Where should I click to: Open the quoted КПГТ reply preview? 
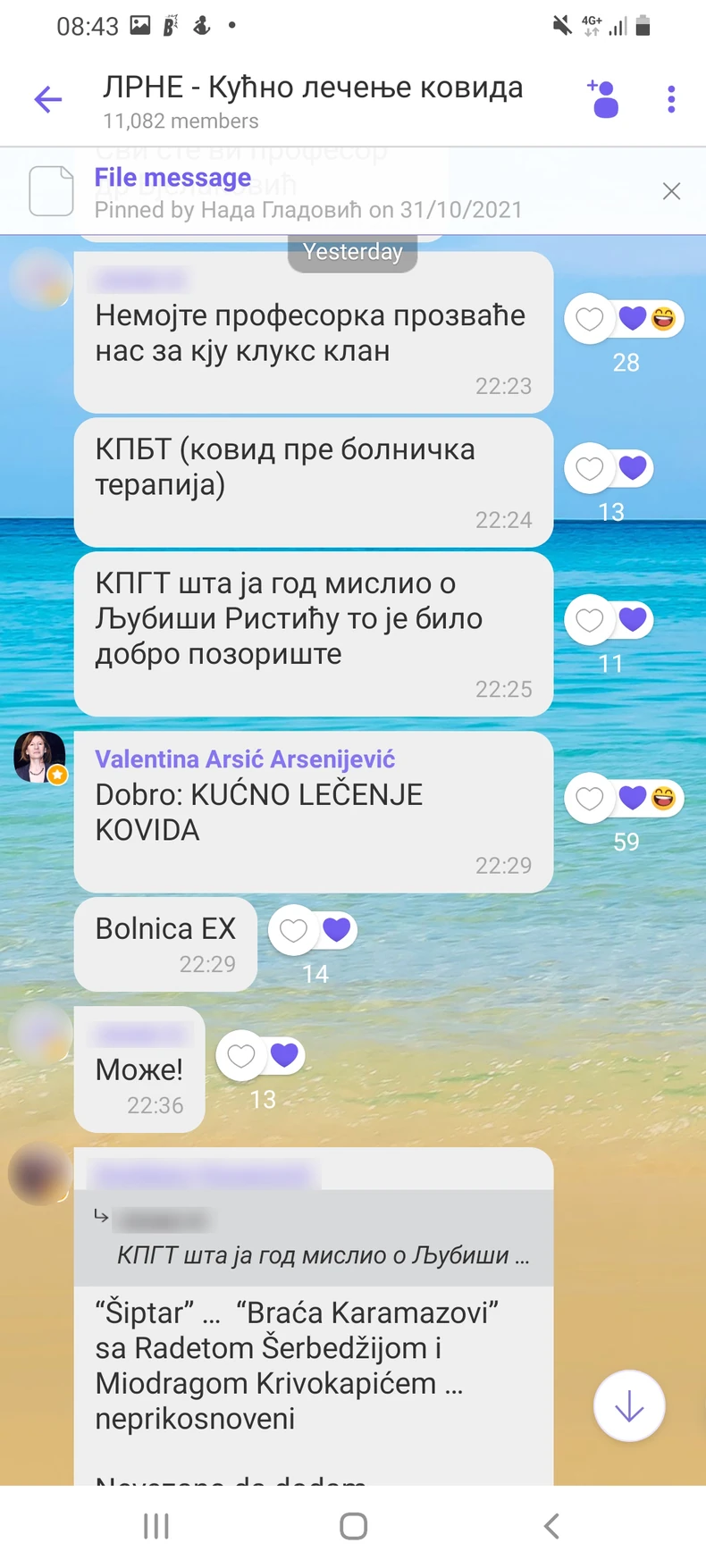coord(313,1239)
